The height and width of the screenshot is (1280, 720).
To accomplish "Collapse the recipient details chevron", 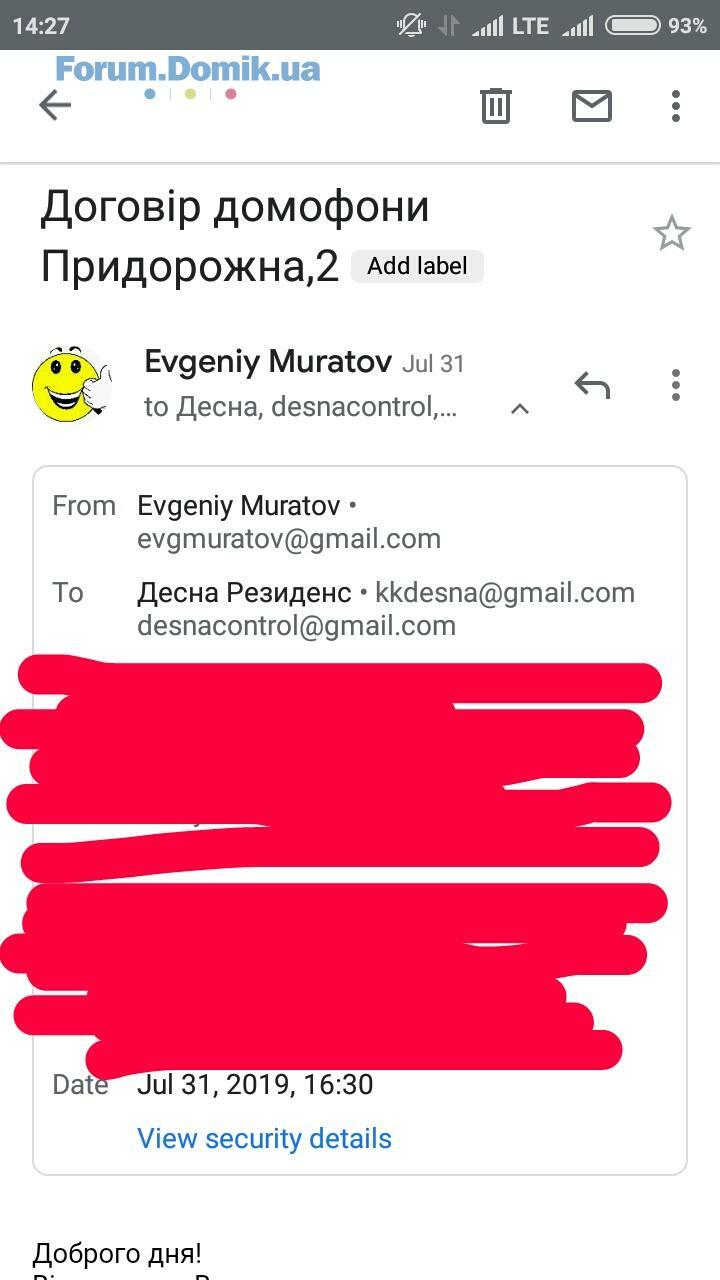I will (x=520, y=408).
